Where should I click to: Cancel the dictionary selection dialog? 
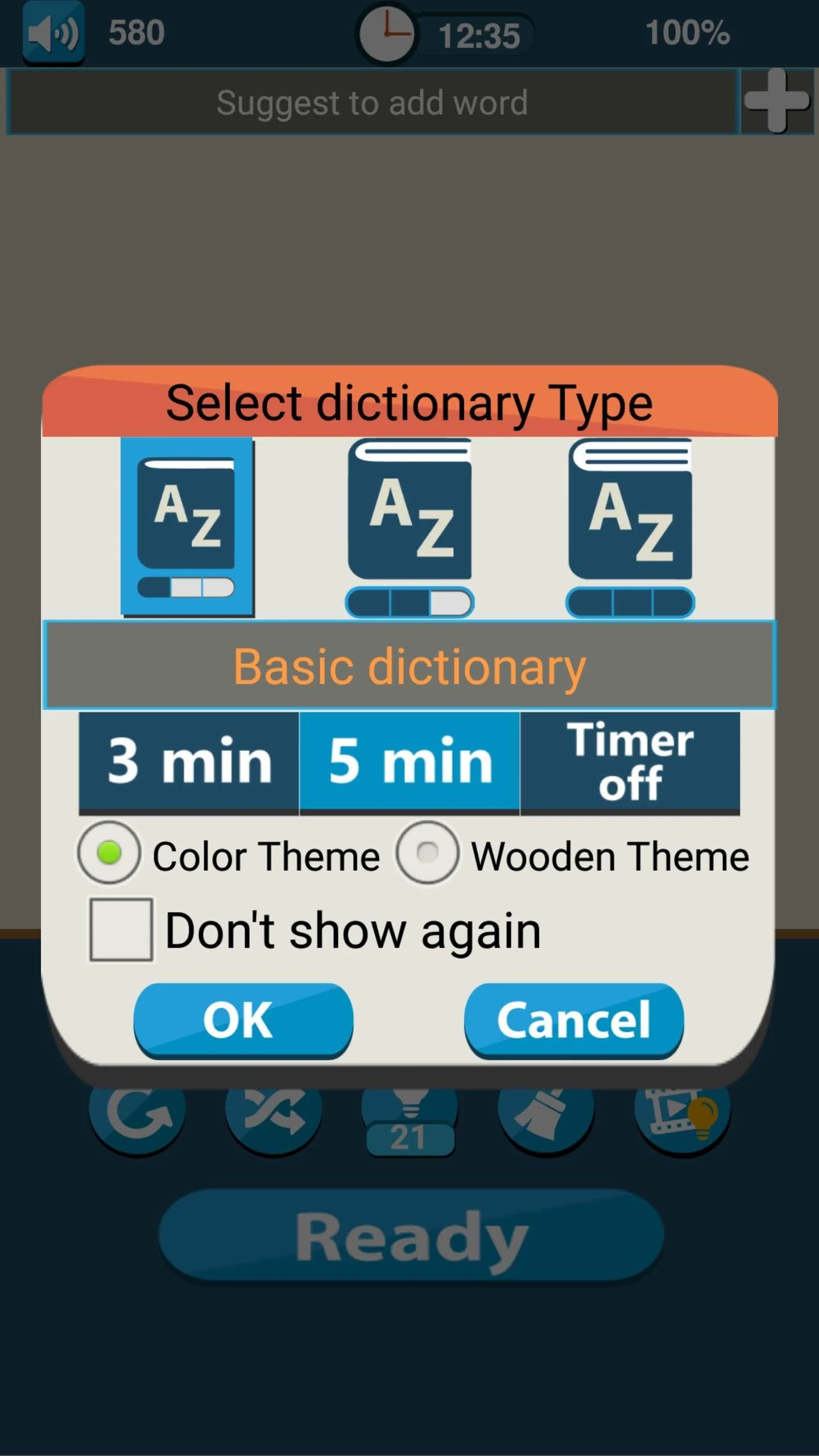click(574, 1020)
